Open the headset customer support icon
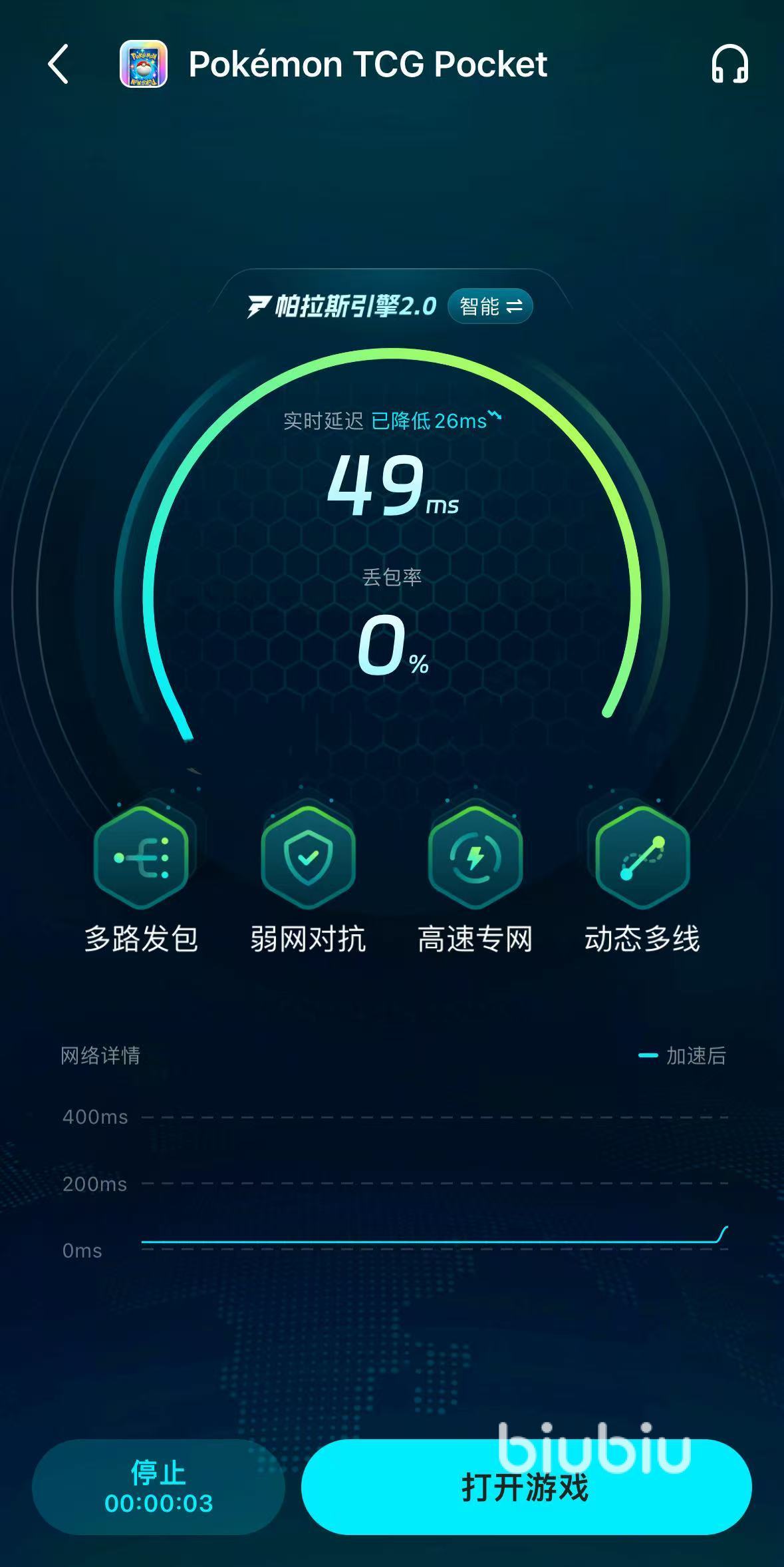Screen dimensions: 784x1567 pos(729,65)
